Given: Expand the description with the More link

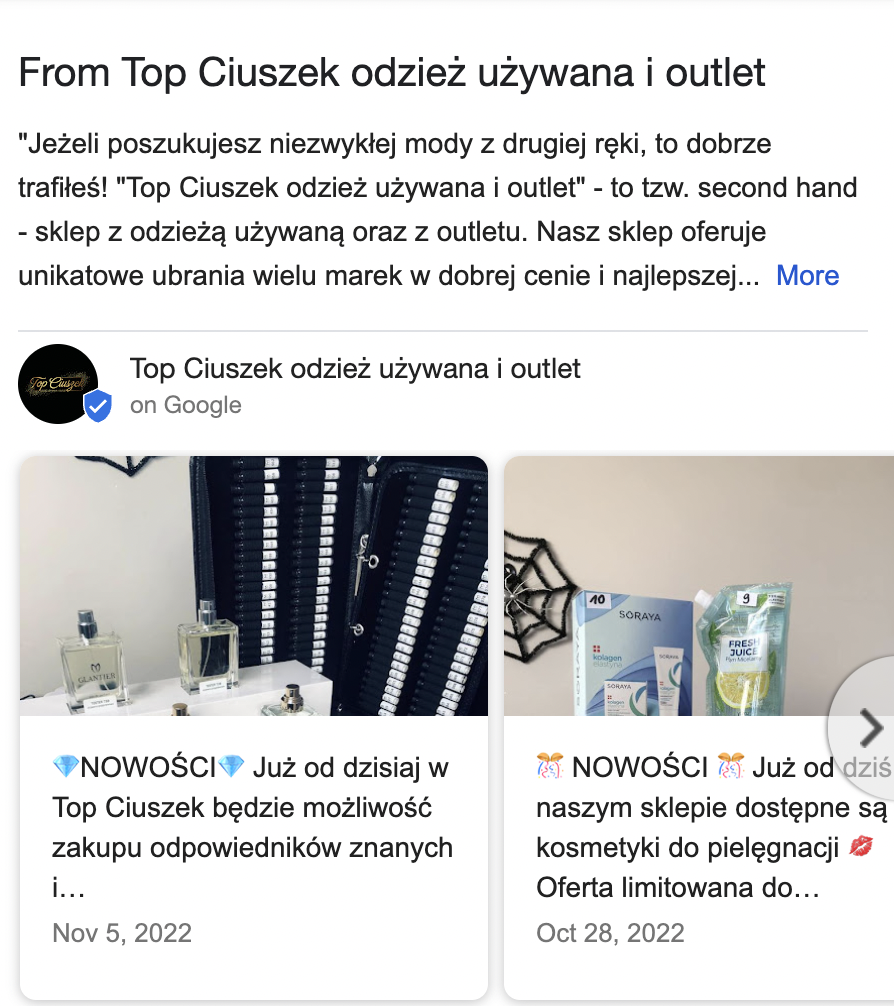Looking at the screenshot, I should [x=807, y=276].
